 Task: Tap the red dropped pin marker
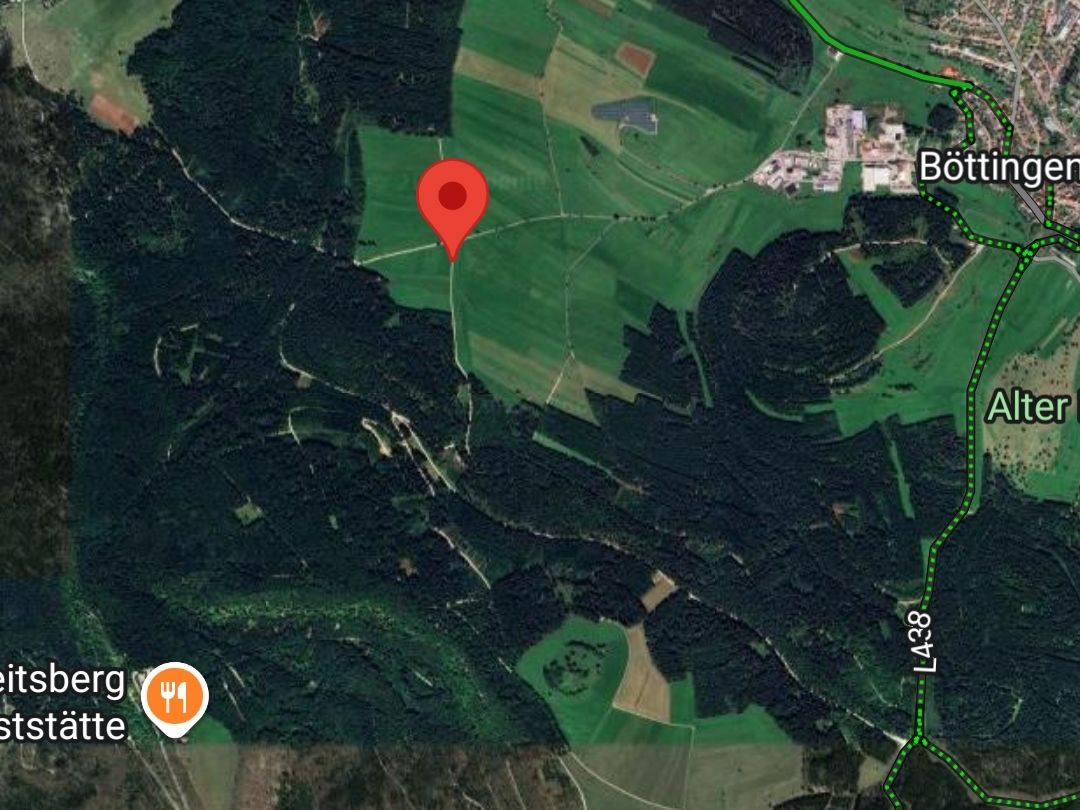(x=452, y=199)
